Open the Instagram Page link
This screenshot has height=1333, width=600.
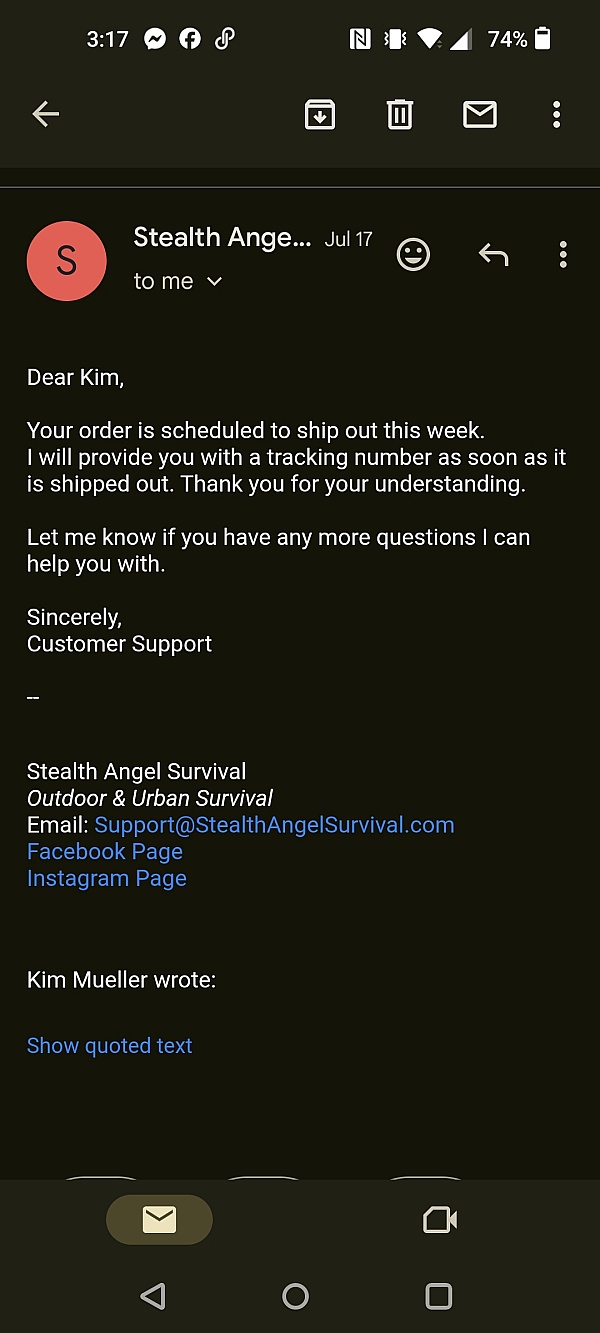pos(107,879)
